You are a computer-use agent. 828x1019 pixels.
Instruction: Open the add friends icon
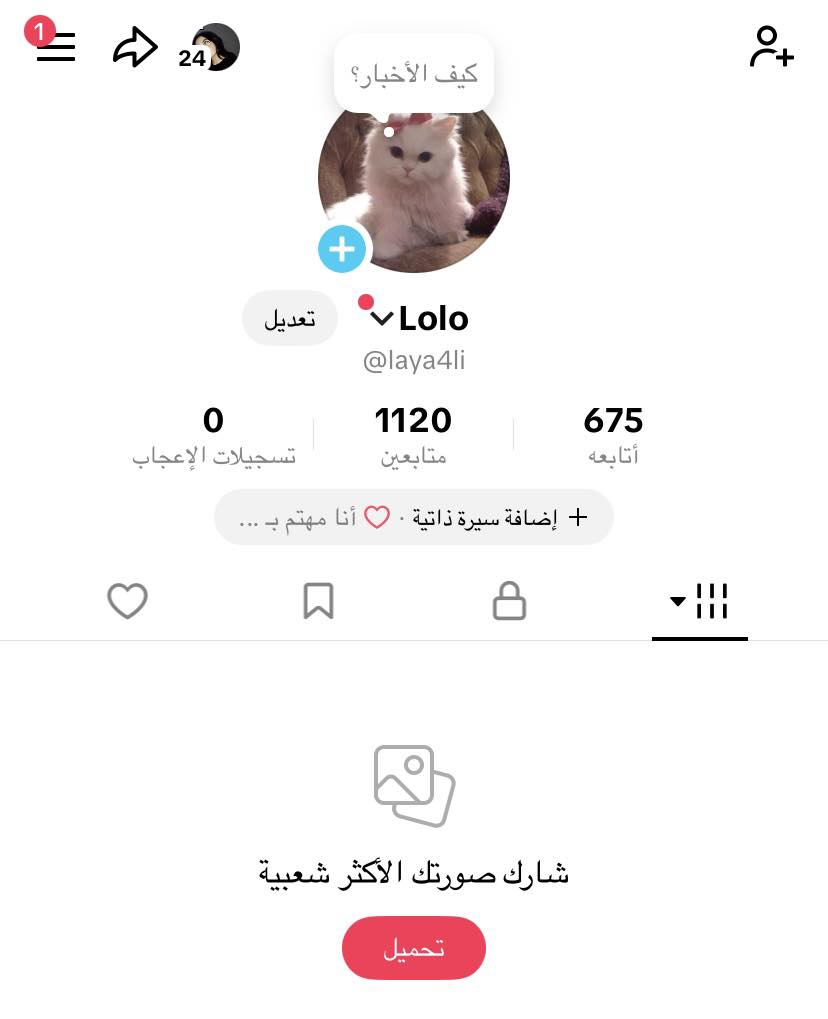tap(771, 47)
